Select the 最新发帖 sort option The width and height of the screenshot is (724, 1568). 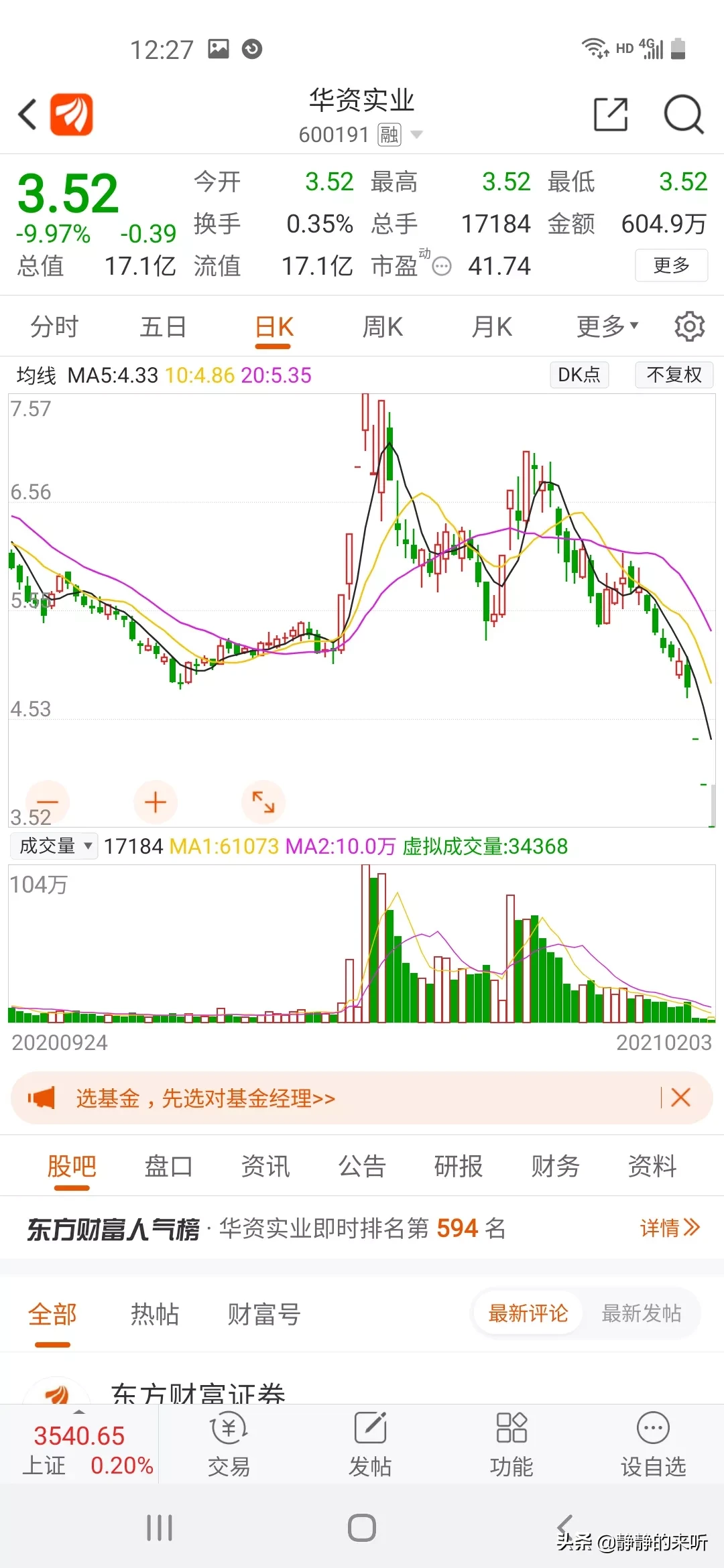pyautogui.click(x=641, y=1313)
